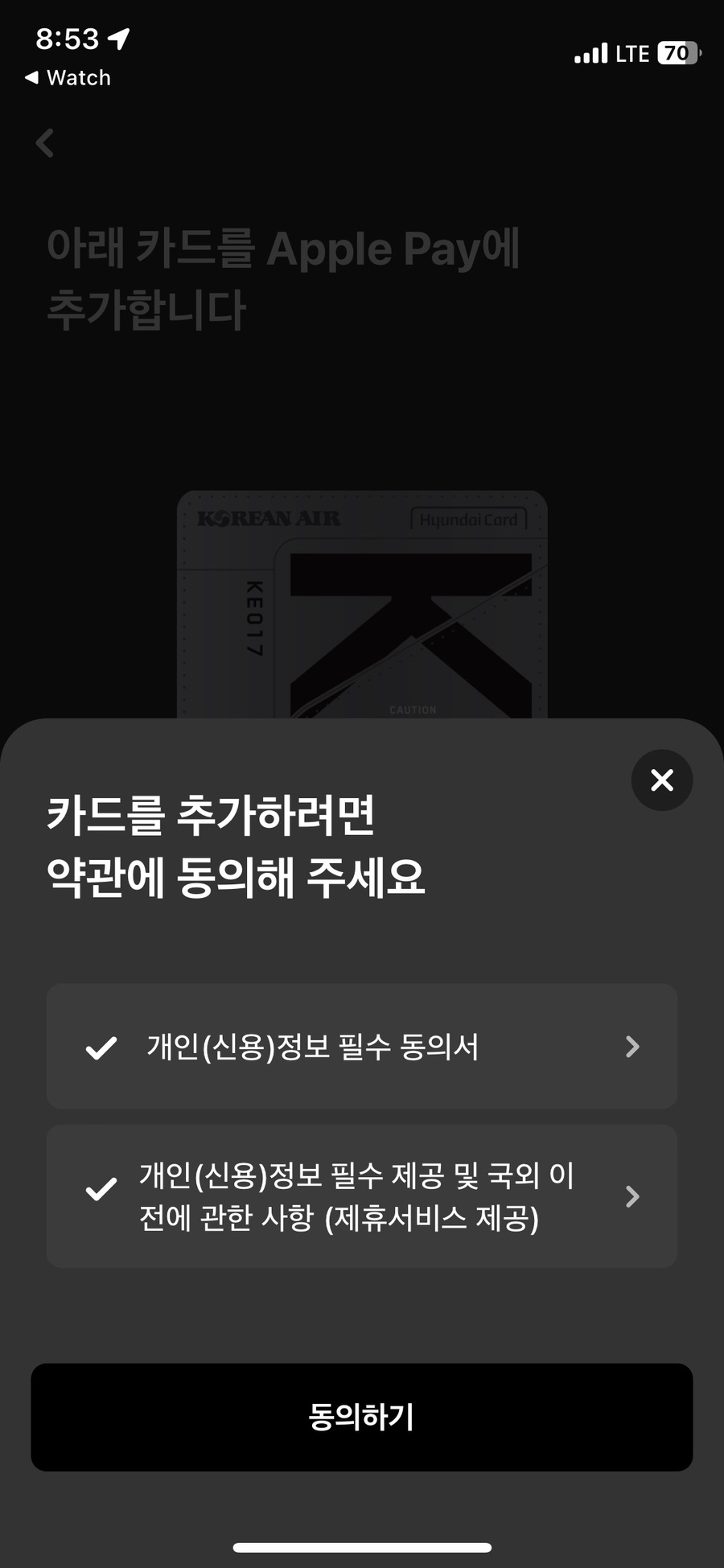The width and height of the screenshot is (724, 1568).
Task: Return to the Watch app
Action: [x=68, y=78]
